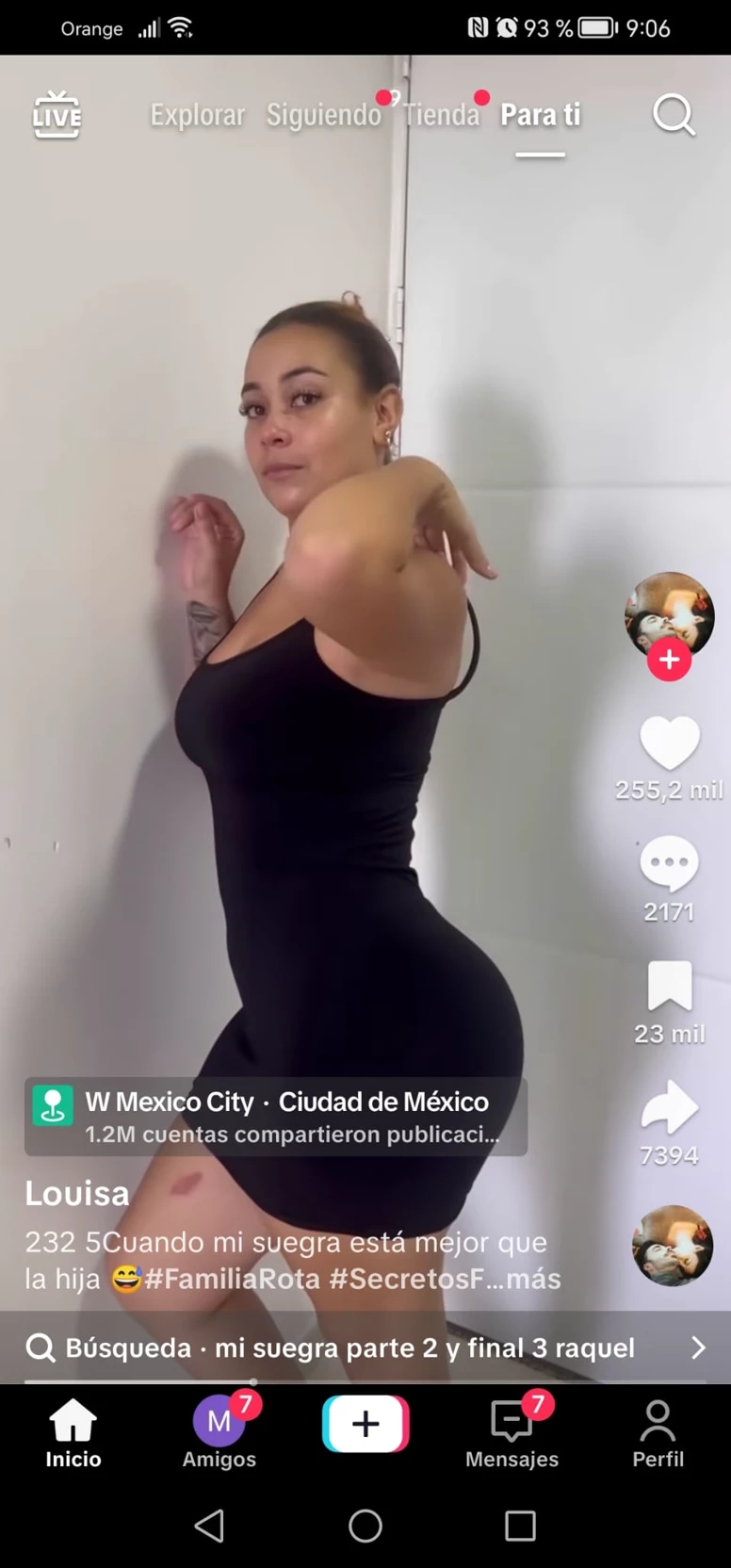Switch to the Explorar tab

click(197, 115)
